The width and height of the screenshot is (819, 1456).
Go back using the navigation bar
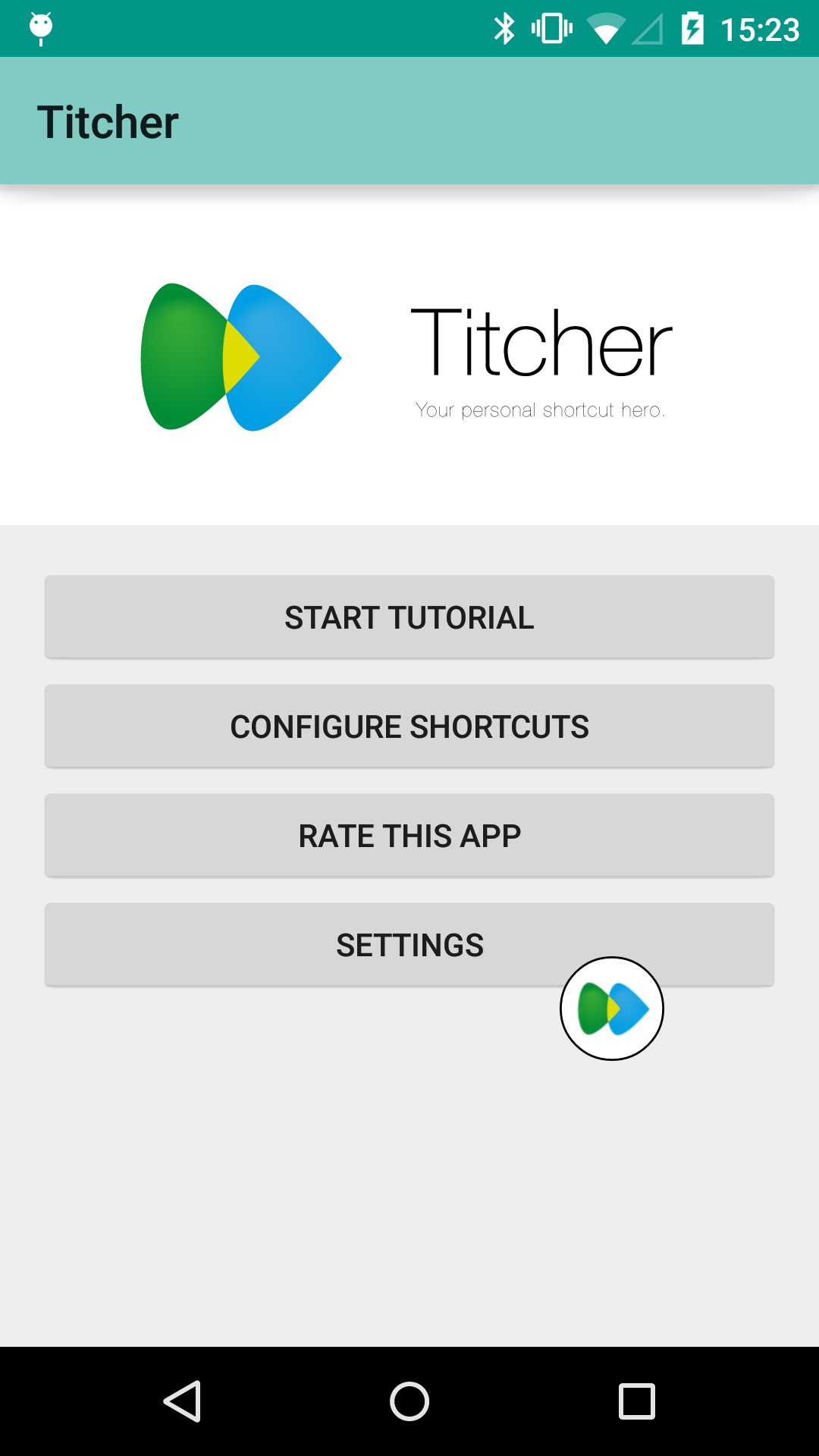[x=182, y=1401]
